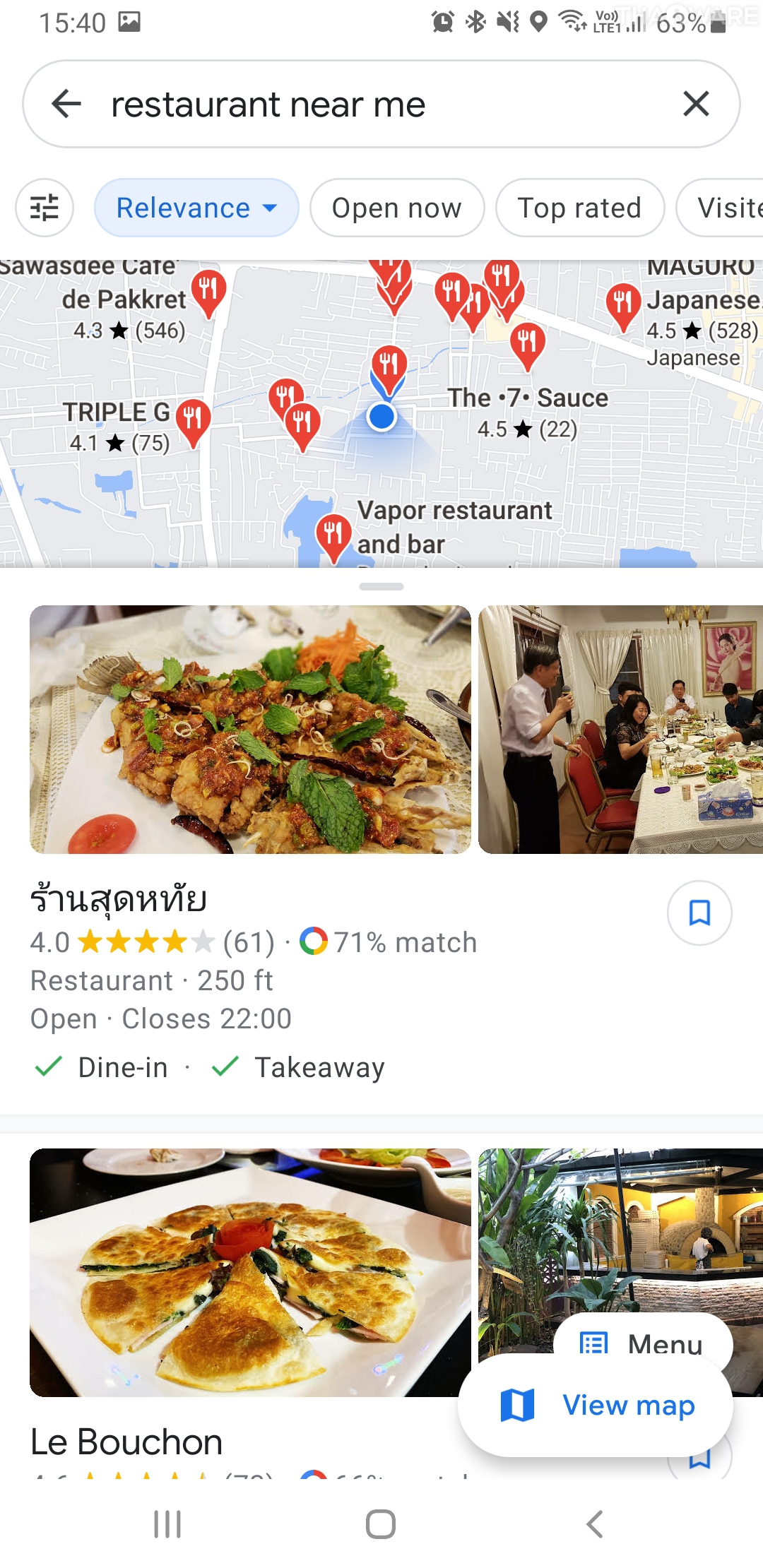Clear the search query text
Image resolution: width=763 pixels, height=1568 pixels.
tap(696, 104)
